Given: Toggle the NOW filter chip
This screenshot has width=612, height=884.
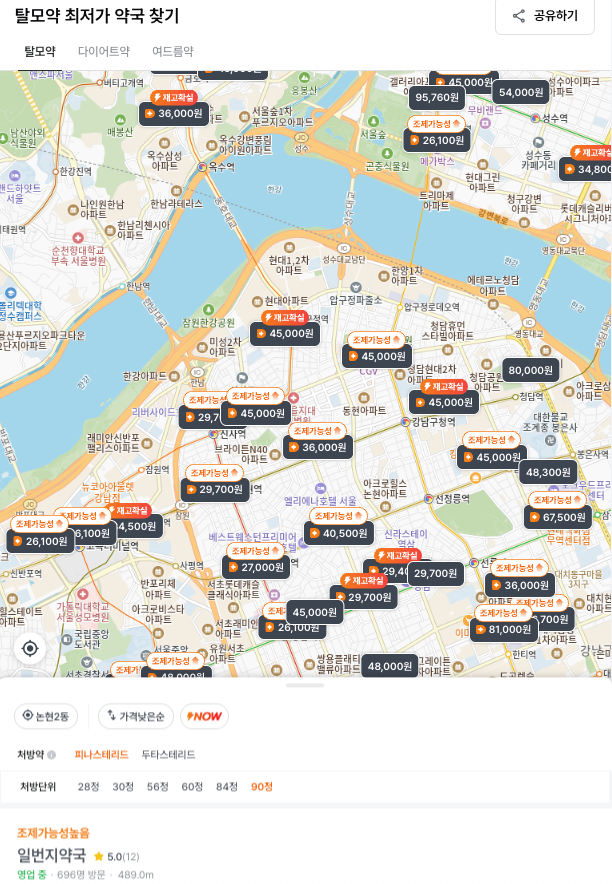Looking at the screenshot, I should pyautogui.click(x=204, y=716).
